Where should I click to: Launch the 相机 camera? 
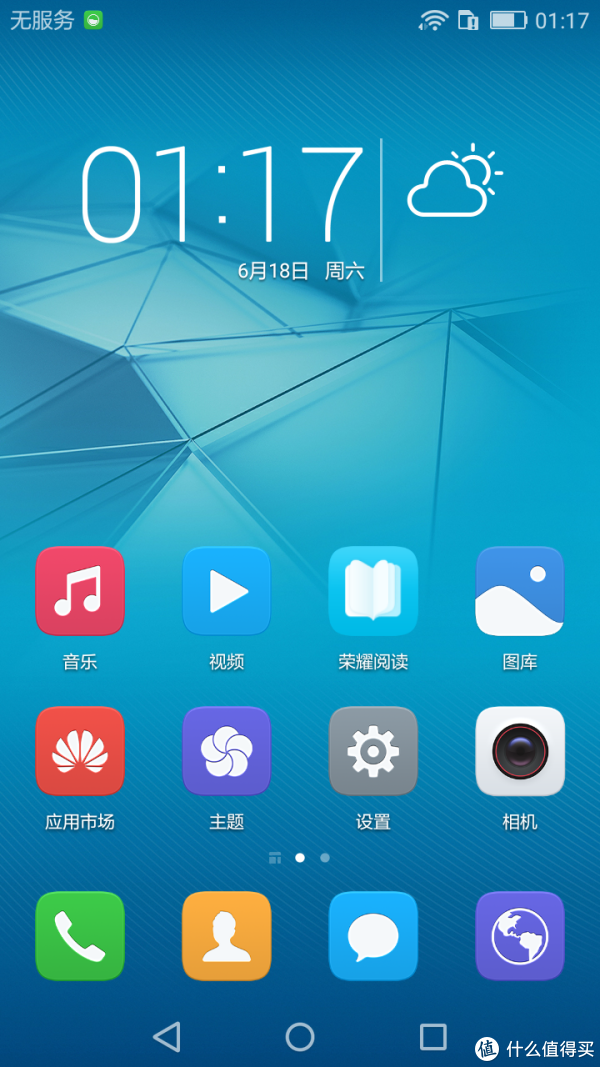[x=520, y=751]
